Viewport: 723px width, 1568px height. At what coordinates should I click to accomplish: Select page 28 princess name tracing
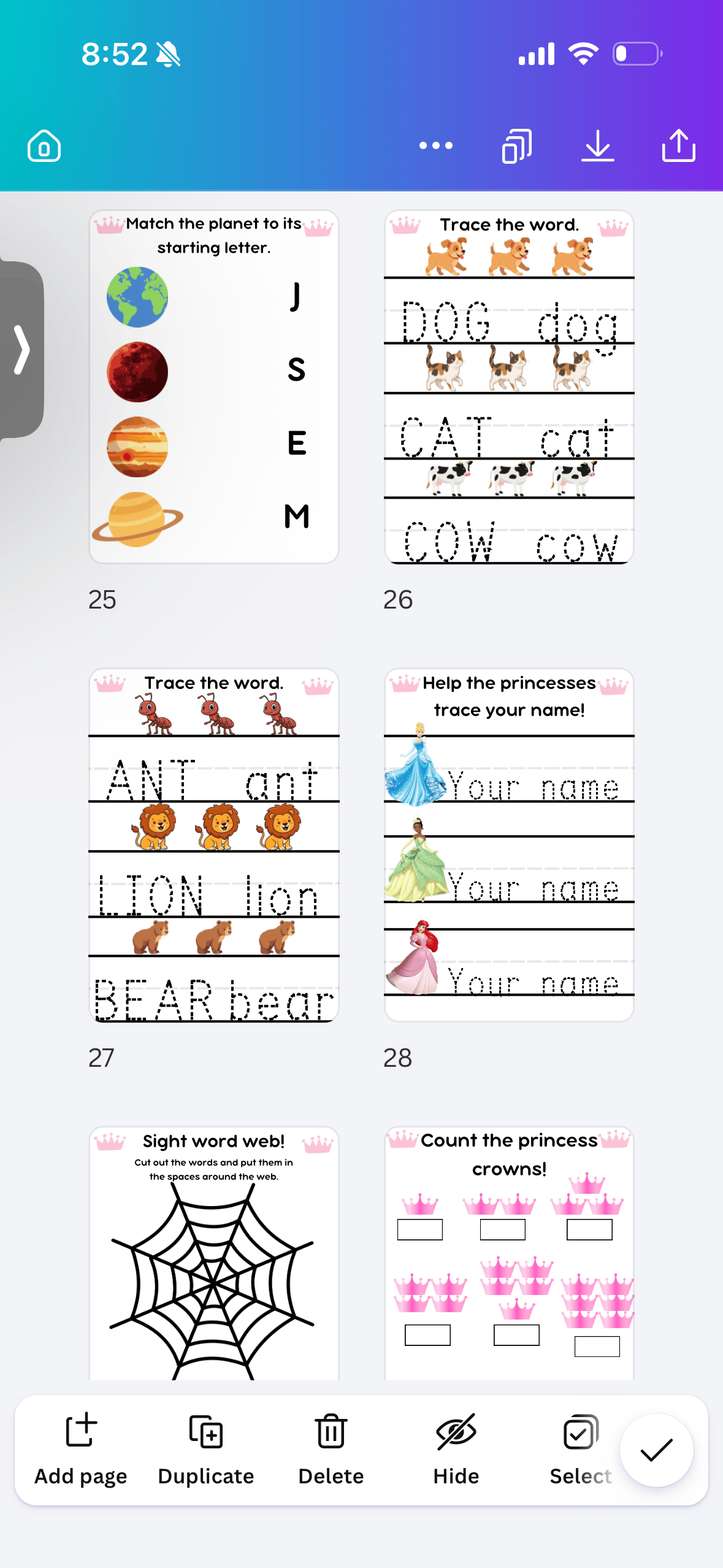[509, 845]
